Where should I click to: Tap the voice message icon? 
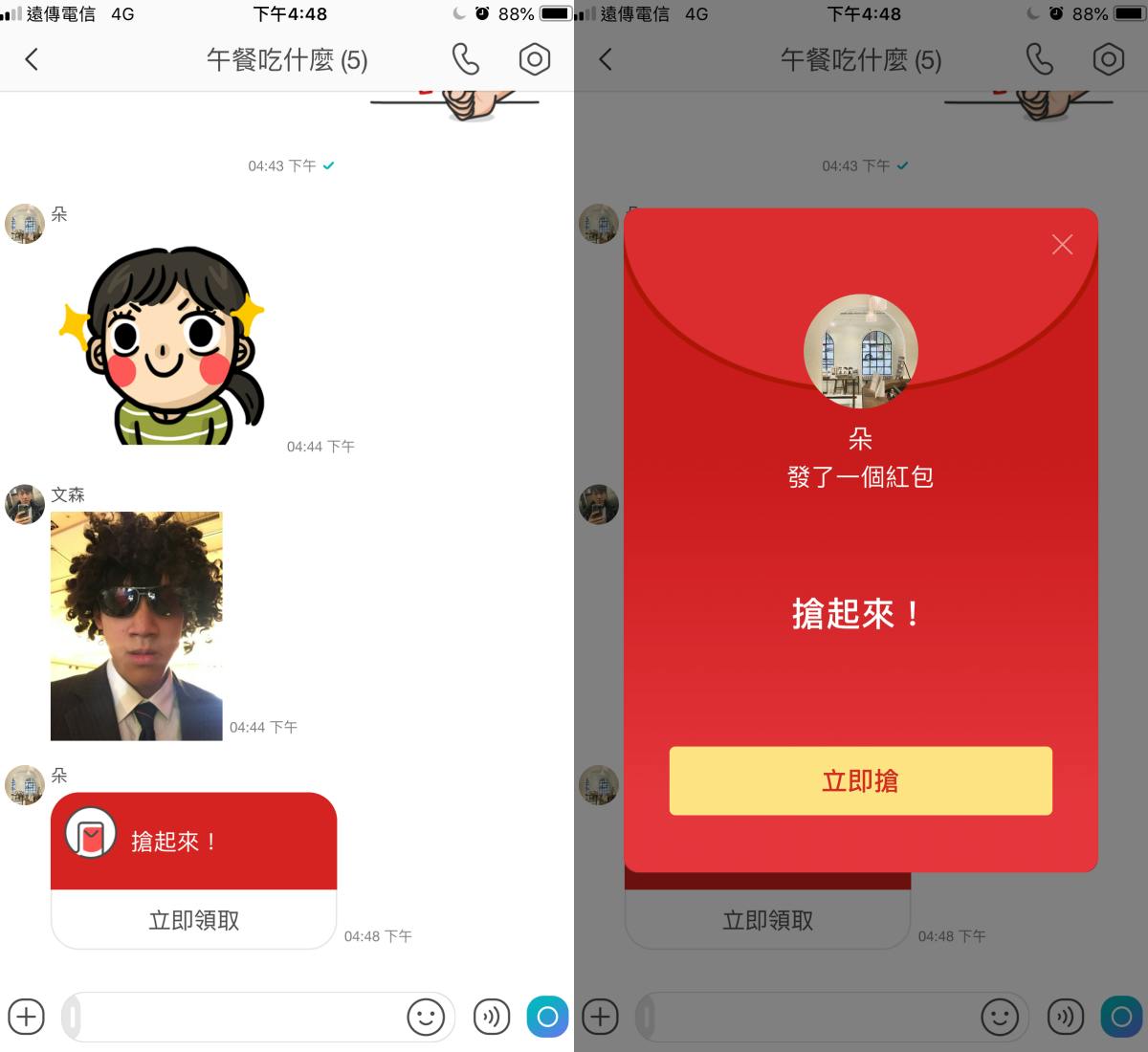491,1017
